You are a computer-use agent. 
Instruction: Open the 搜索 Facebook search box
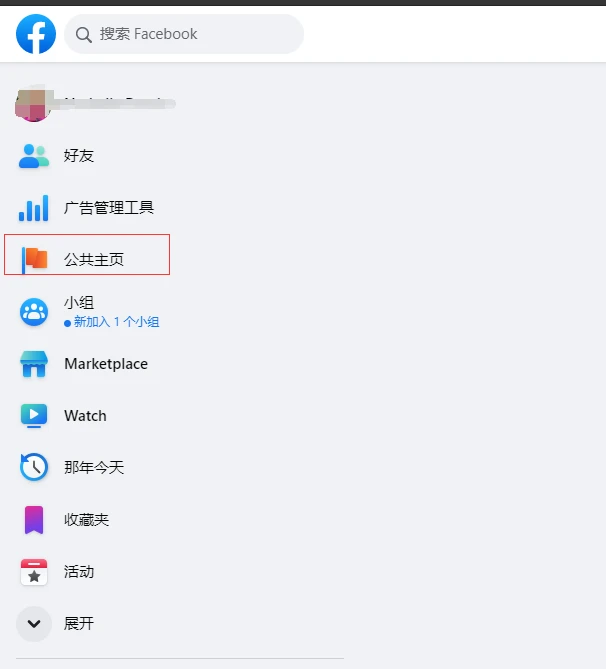point(185,34)
